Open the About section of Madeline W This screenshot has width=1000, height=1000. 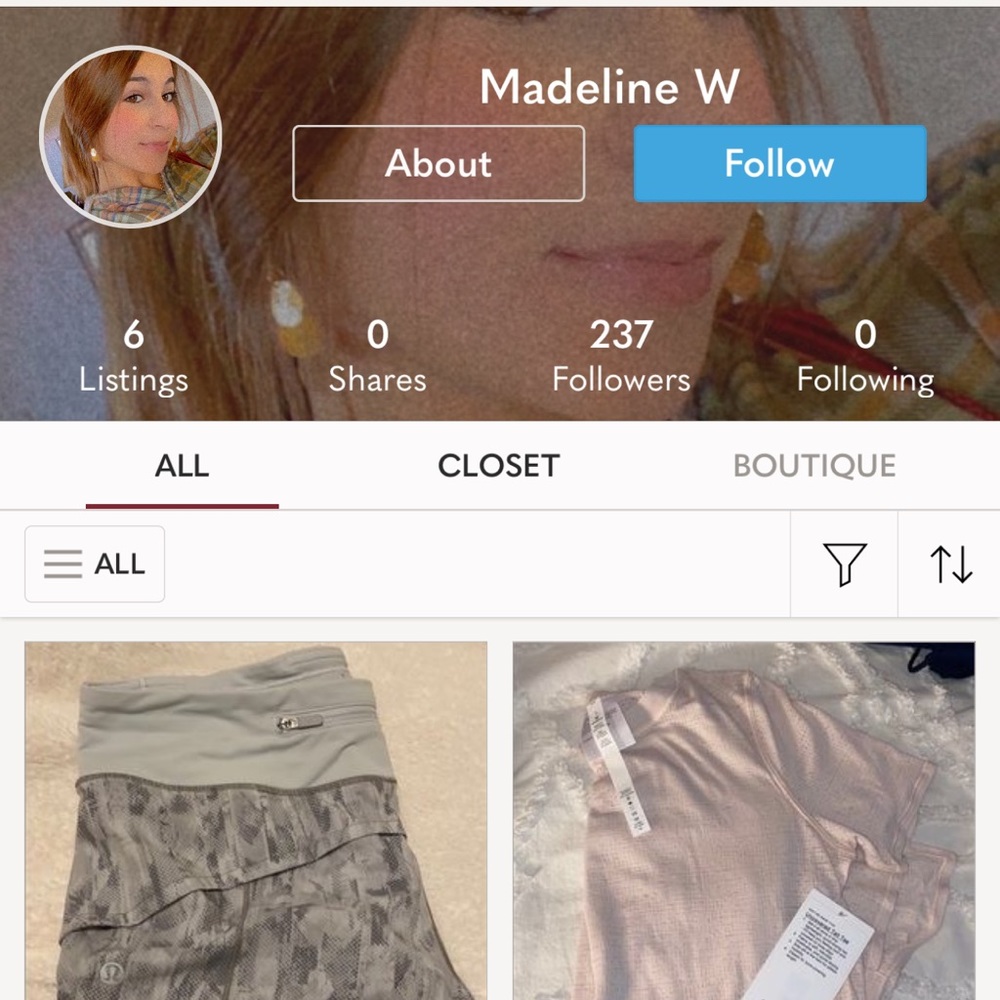[x=438, y=163]
